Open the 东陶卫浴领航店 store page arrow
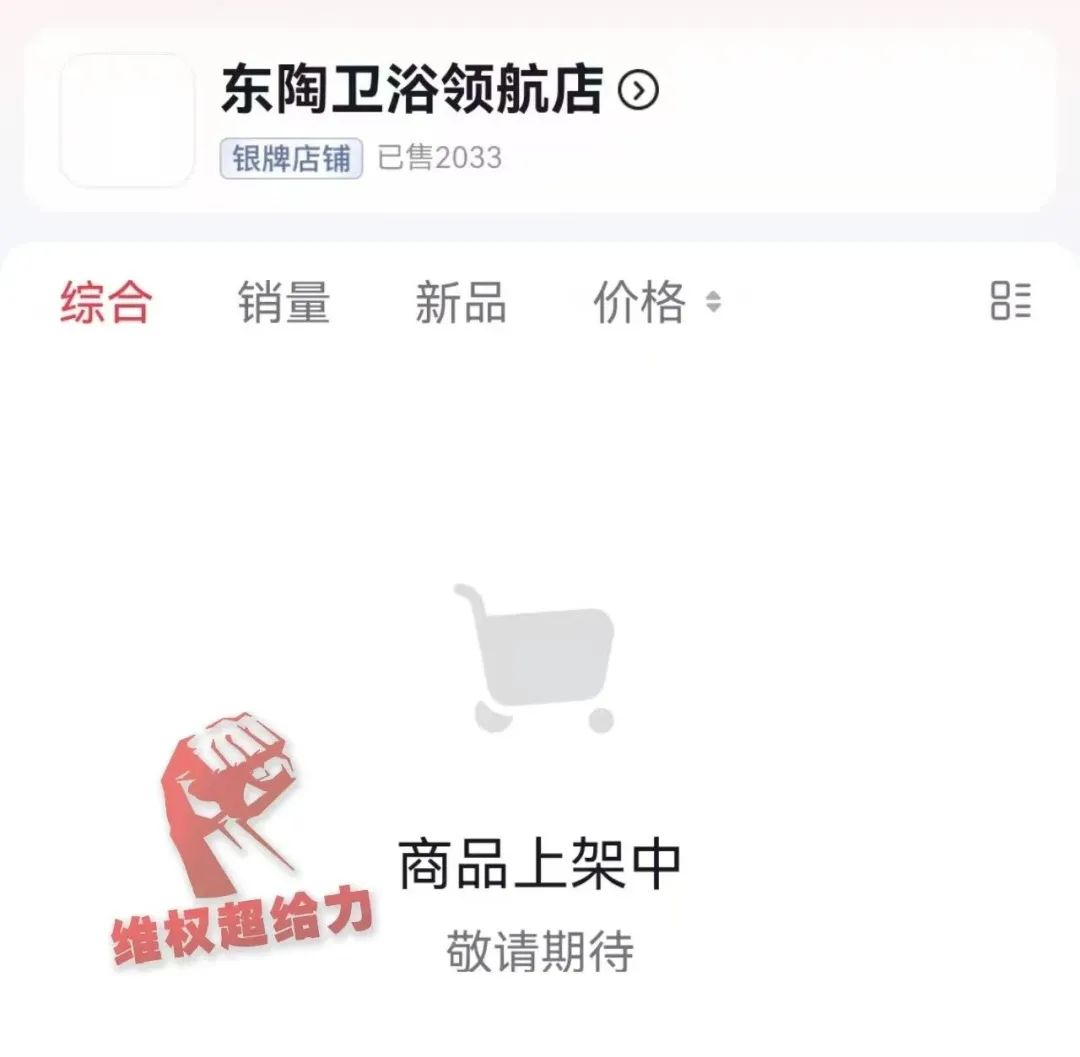This screenshot has width=1080, height=1057. point(638,91)
